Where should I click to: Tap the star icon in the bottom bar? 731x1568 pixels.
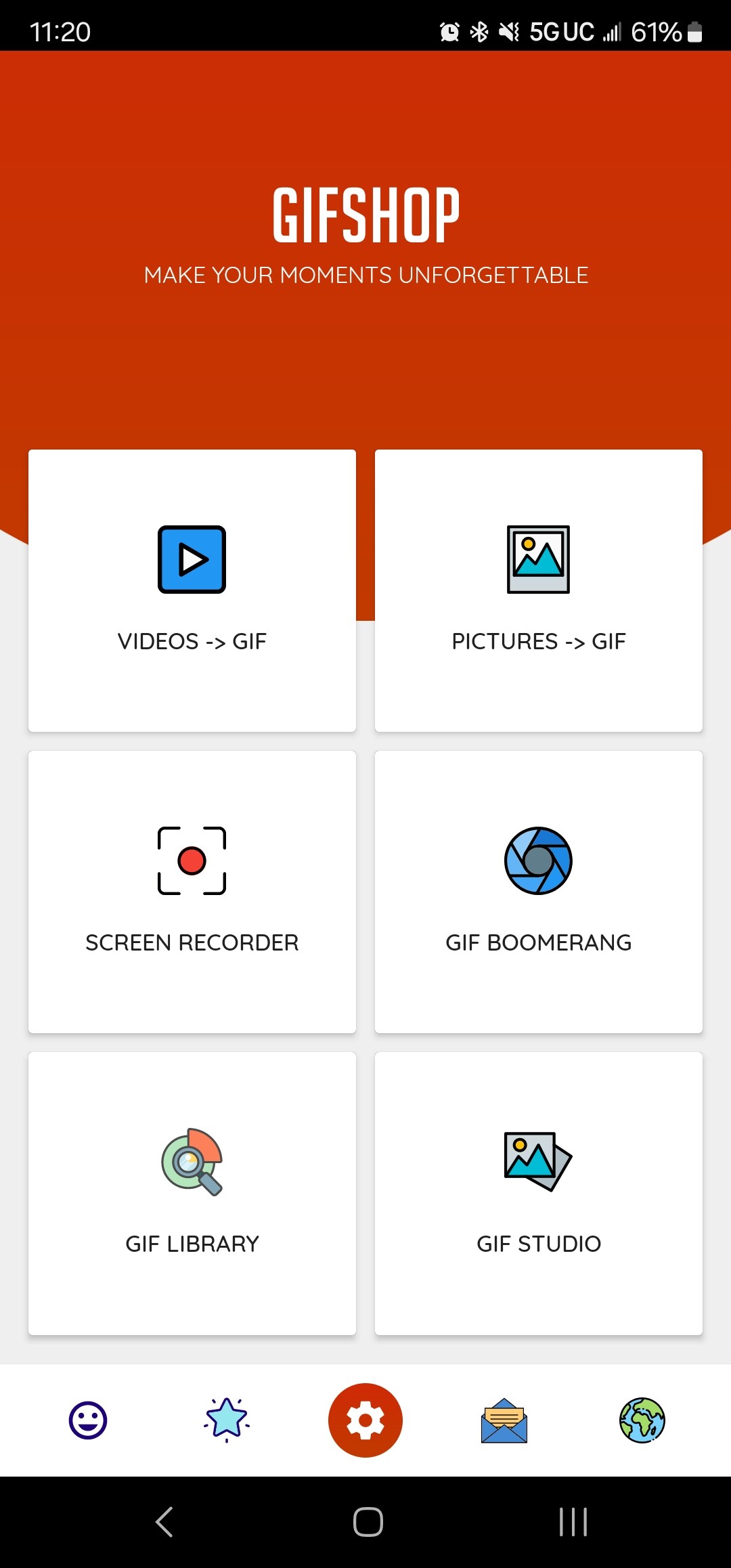[227, 1420]
